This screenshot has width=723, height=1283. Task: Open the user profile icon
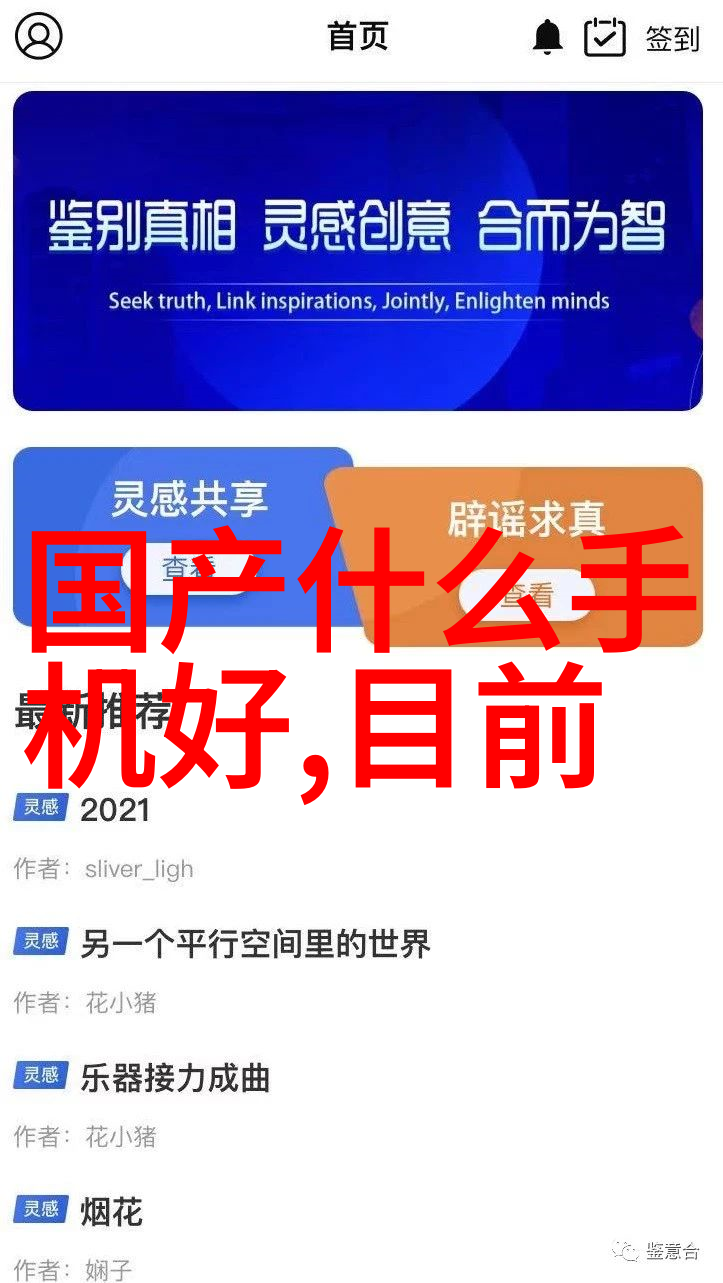pos(39,37)
